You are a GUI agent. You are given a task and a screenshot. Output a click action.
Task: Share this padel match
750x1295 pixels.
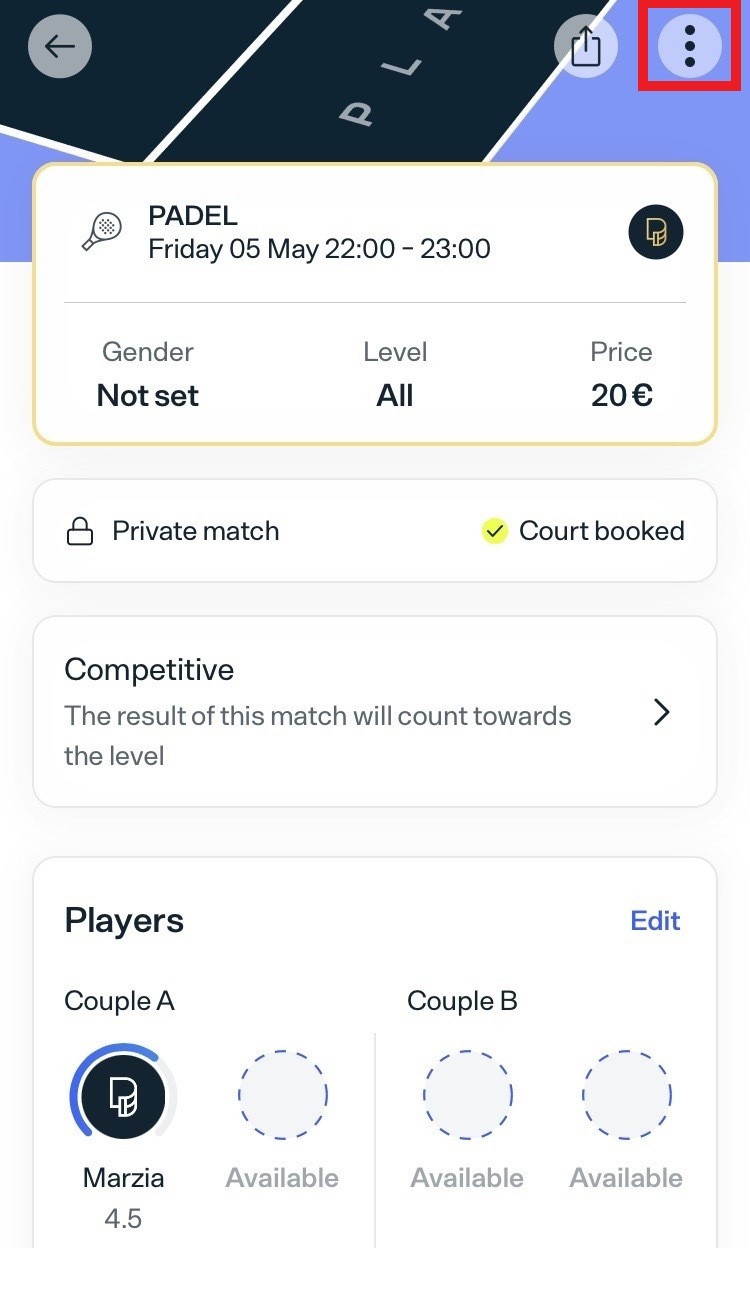click(x=586, y=46)
